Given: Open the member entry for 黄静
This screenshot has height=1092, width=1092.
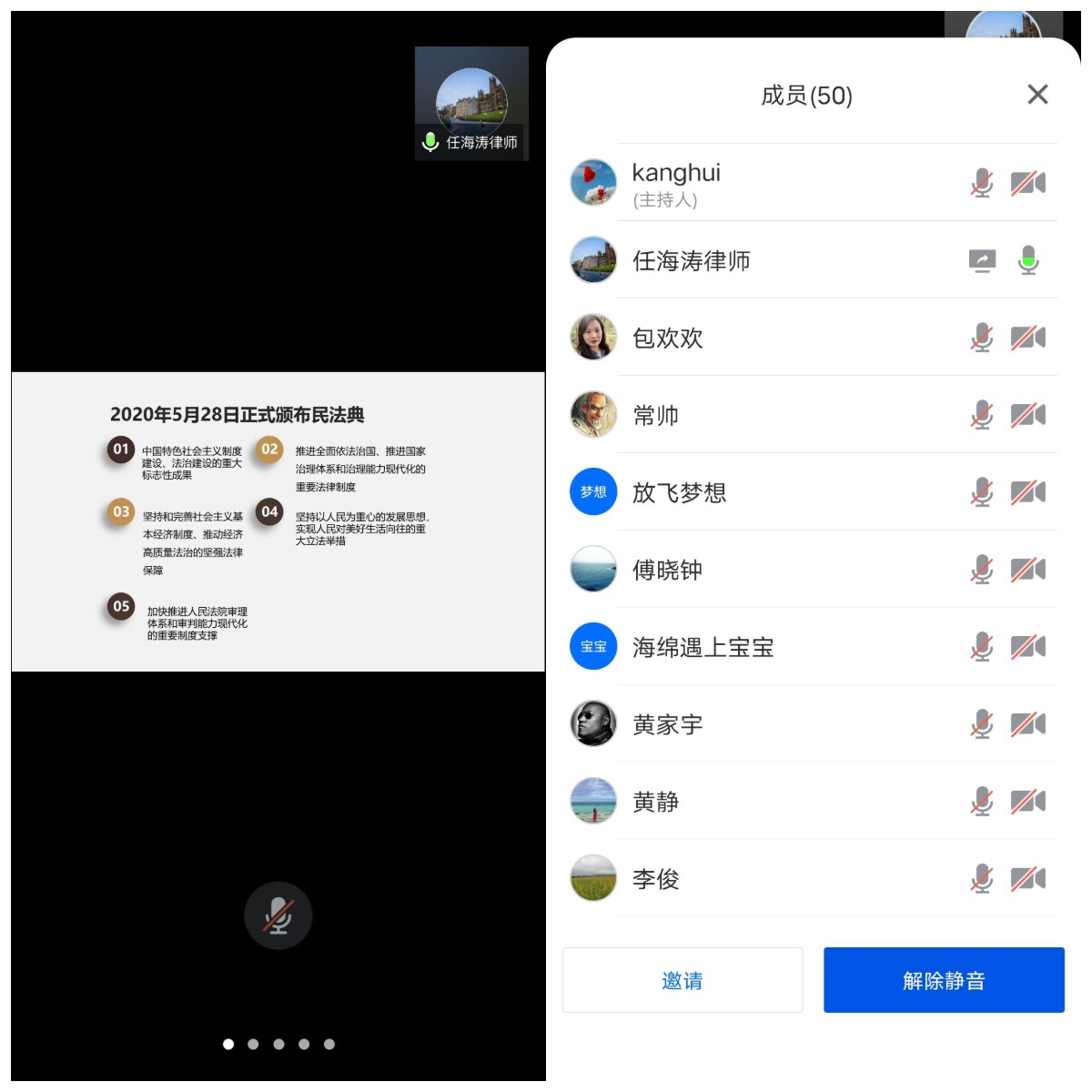Looking at the screenshot, I should (656, 803).
